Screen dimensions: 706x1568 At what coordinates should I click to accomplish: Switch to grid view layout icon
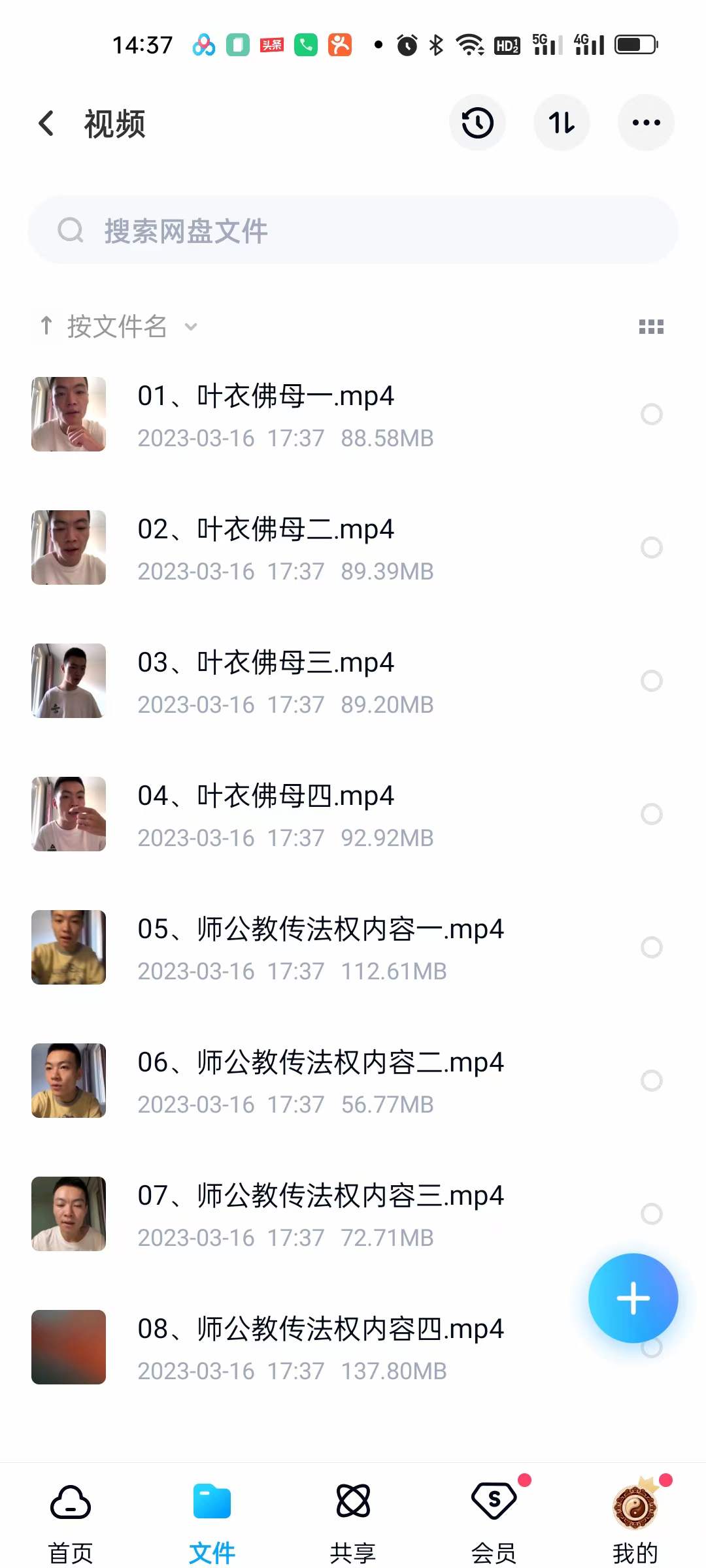(x=652, y=327)
